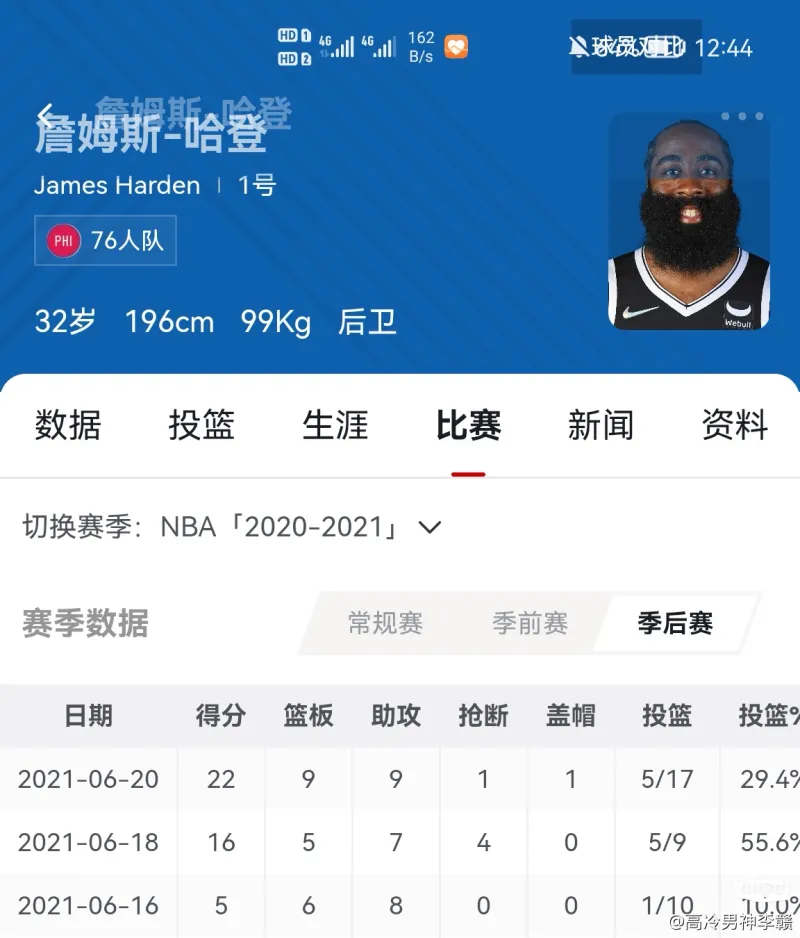This screenshot has width=800, height=938.
Task: Tap the 得分 column header
Action: coord(220,716)
